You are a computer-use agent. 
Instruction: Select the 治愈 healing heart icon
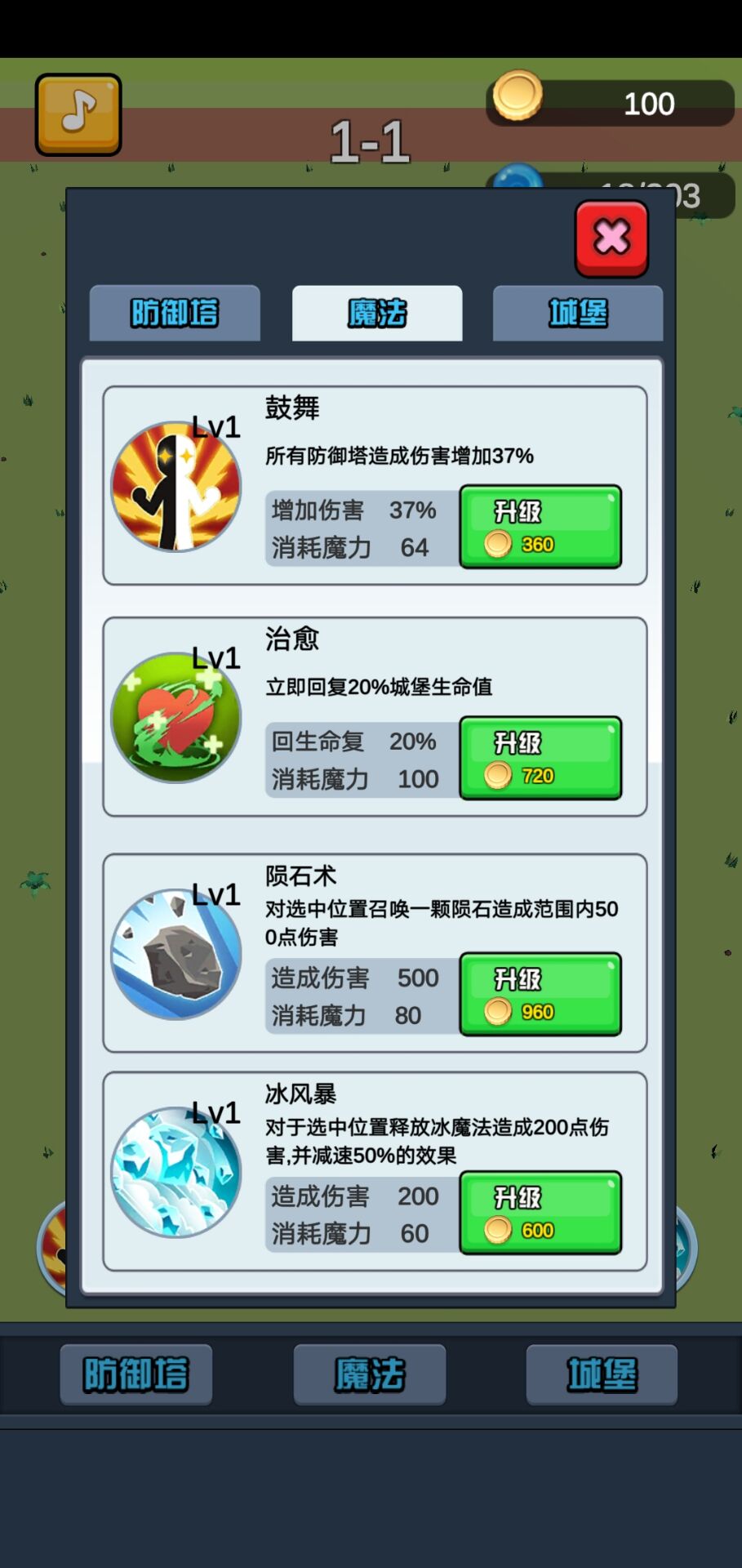click(x=176, y=717)
